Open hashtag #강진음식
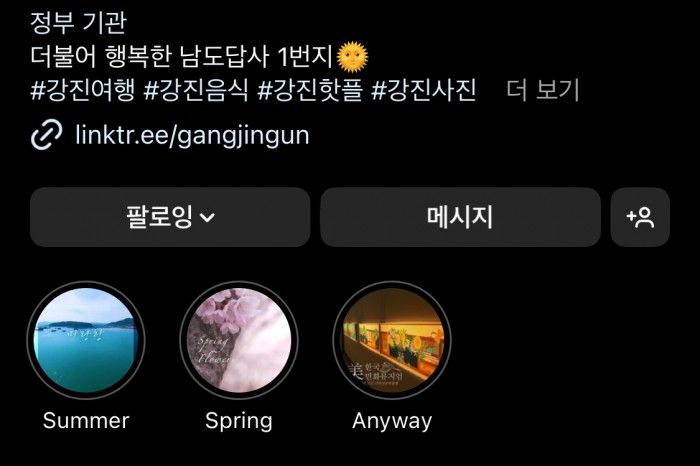700x466 pixels. [197, 90]
